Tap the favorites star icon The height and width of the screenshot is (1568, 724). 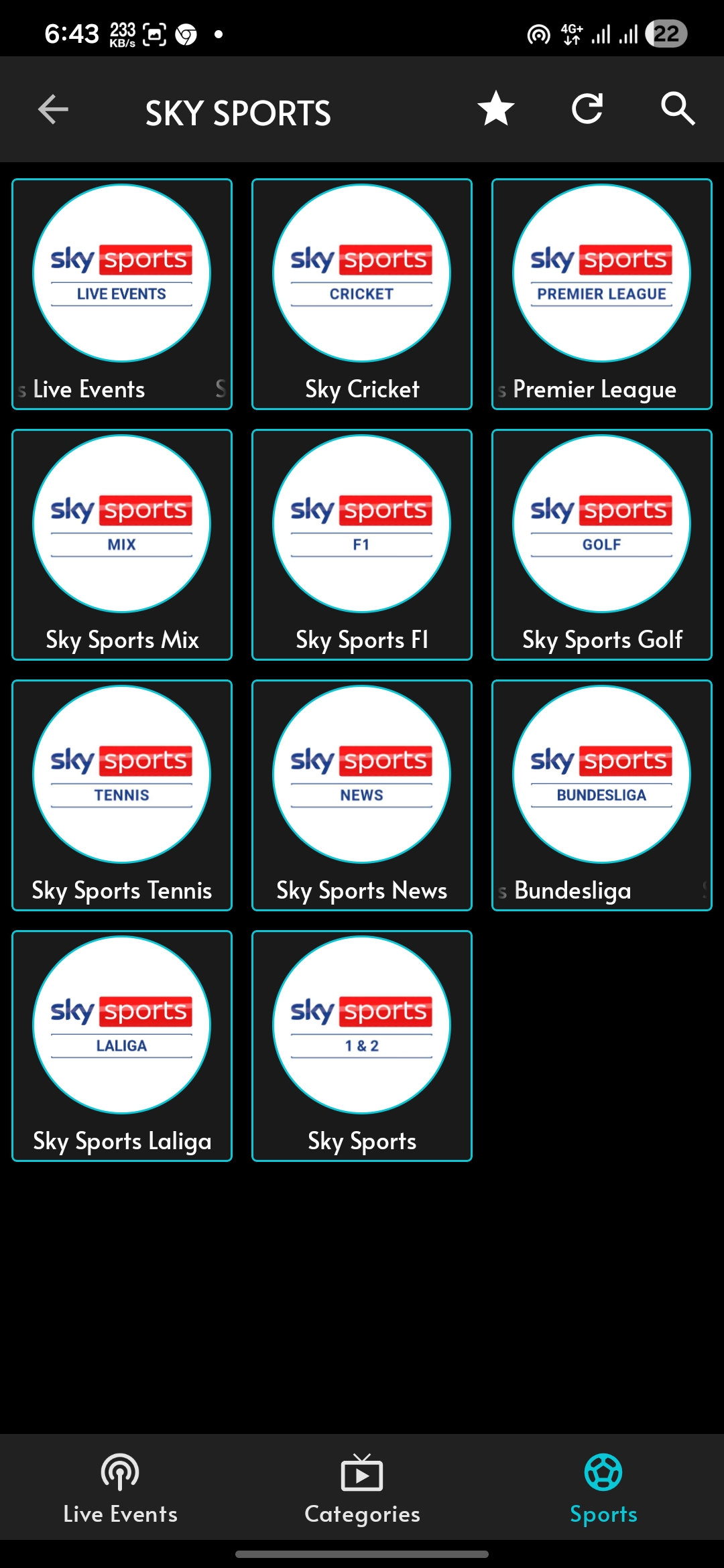tap(495, 110)
